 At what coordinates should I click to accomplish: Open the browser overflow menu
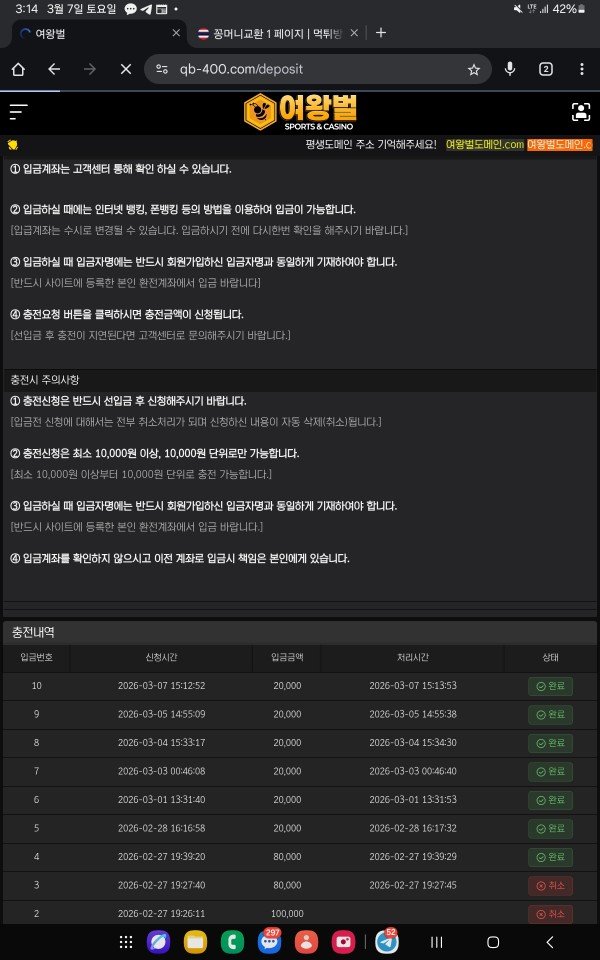(x=581, y=69)
